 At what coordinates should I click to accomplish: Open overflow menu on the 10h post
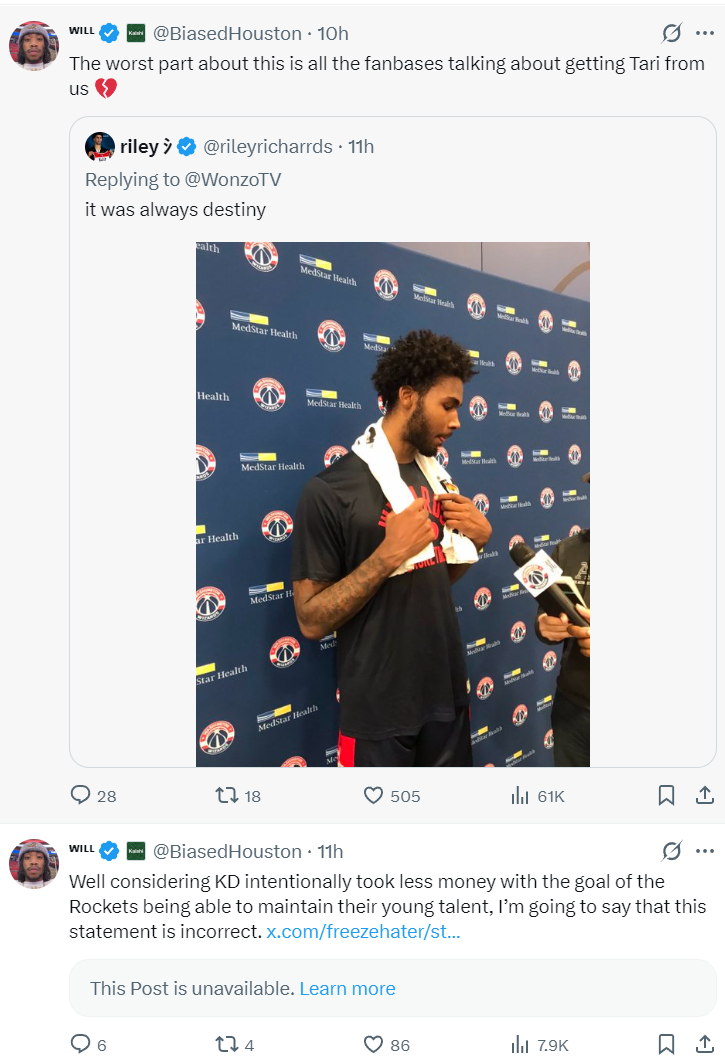705,34
